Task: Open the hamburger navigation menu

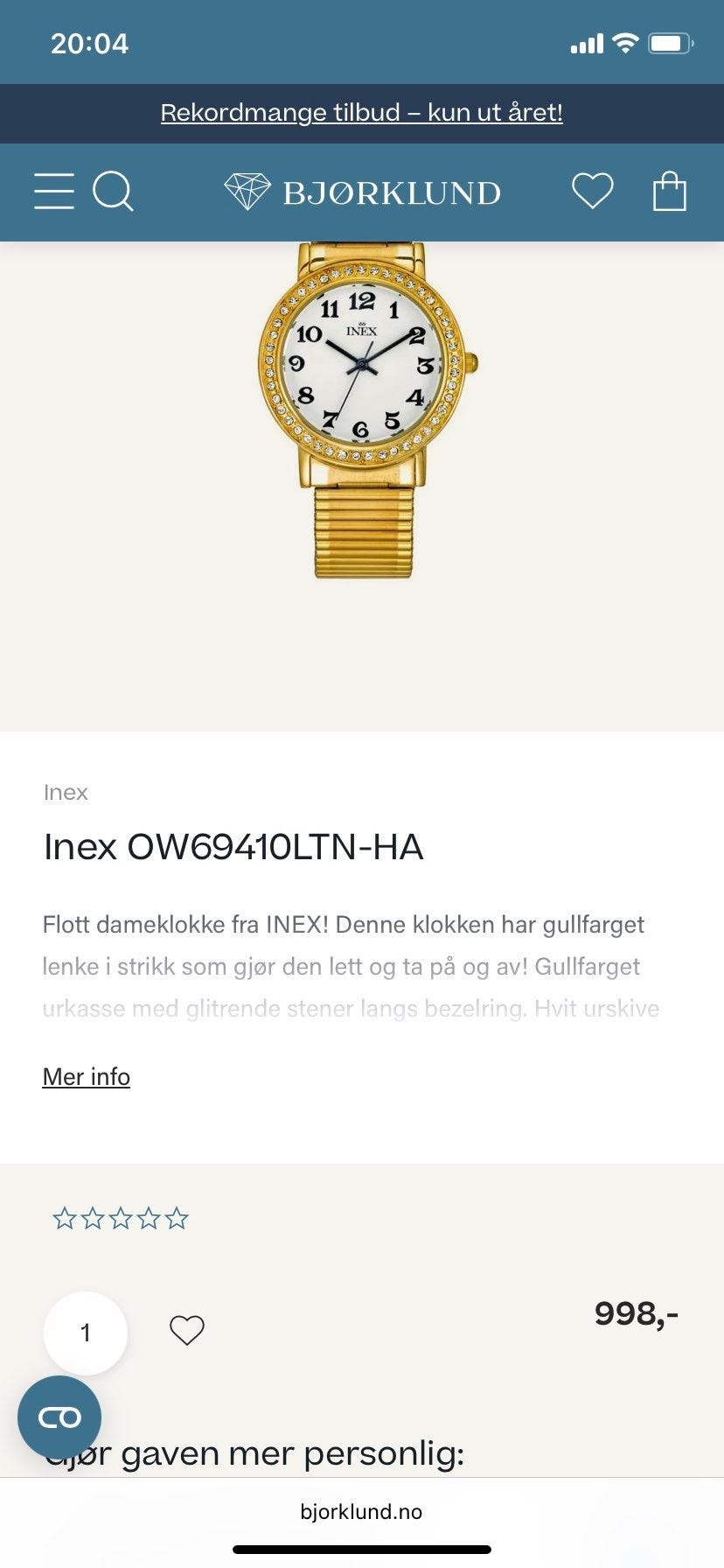Action: [x=53, y=191]
